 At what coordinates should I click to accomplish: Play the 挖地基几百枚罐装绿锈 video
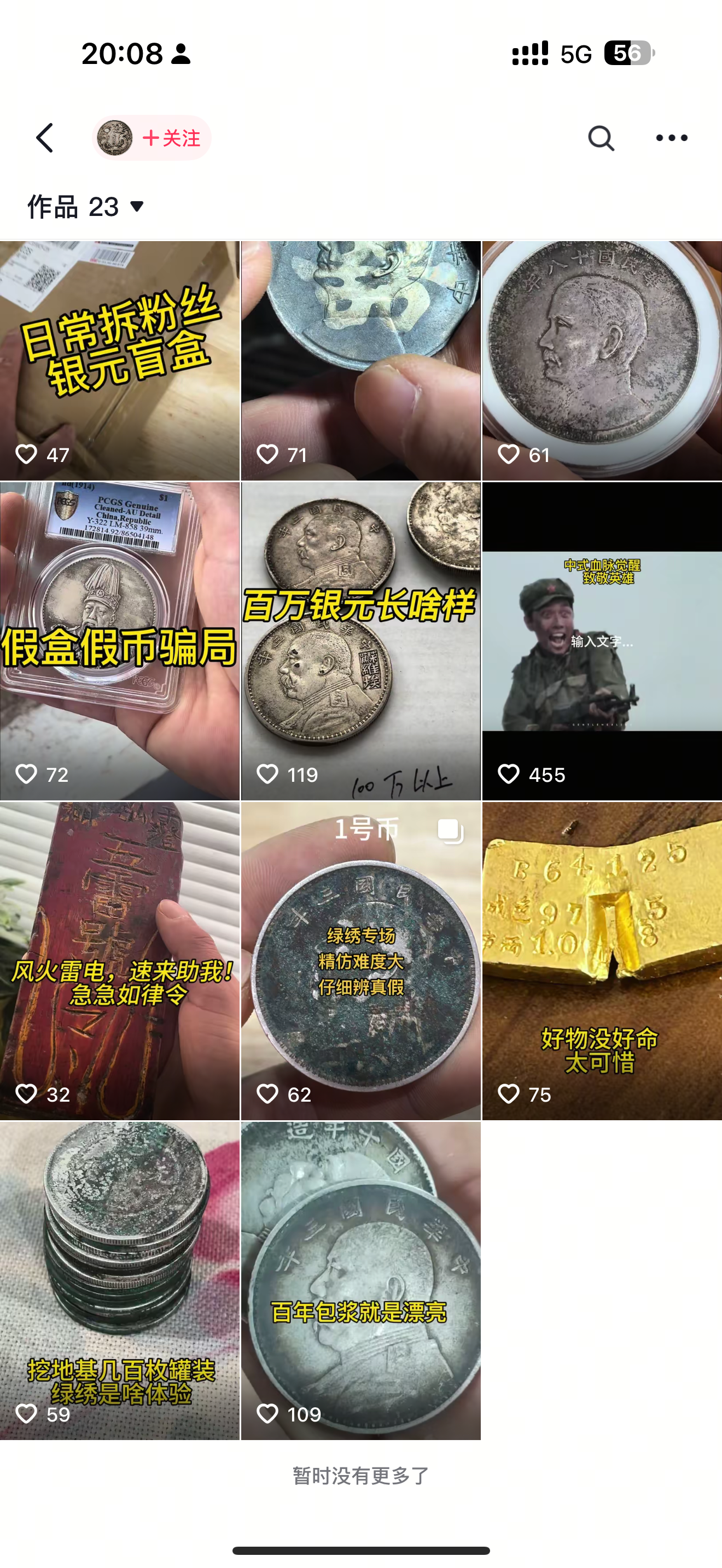pyautogui.click(x=119, y=1280)
